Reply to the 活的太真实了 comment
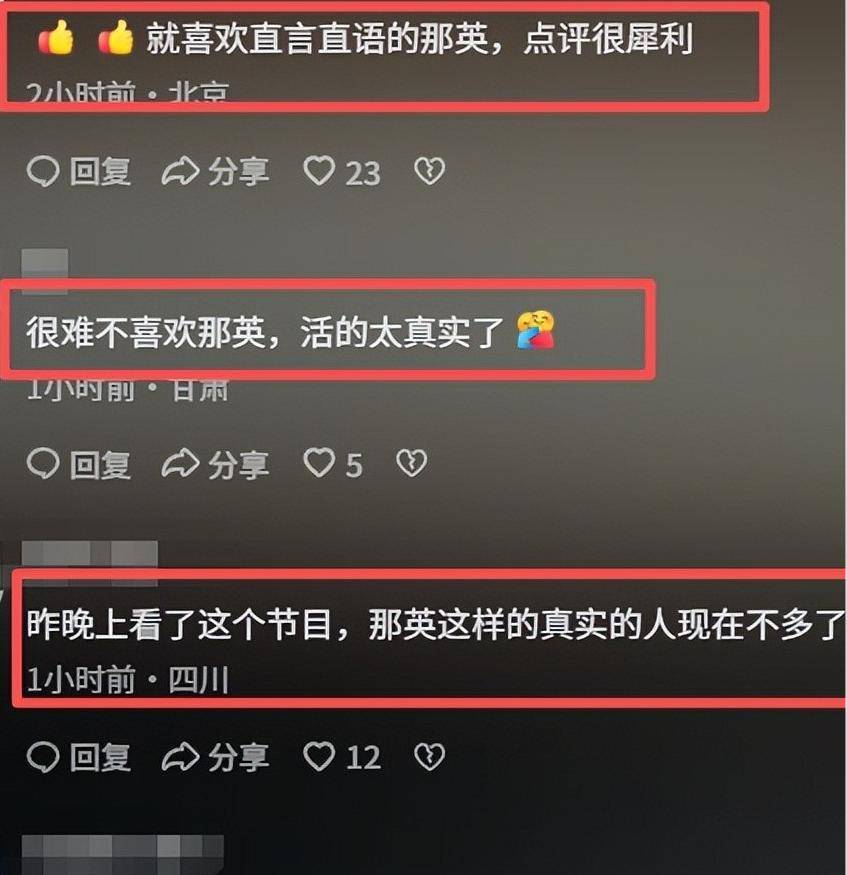The width and height of the screenshot is (847, 875). 78,464
